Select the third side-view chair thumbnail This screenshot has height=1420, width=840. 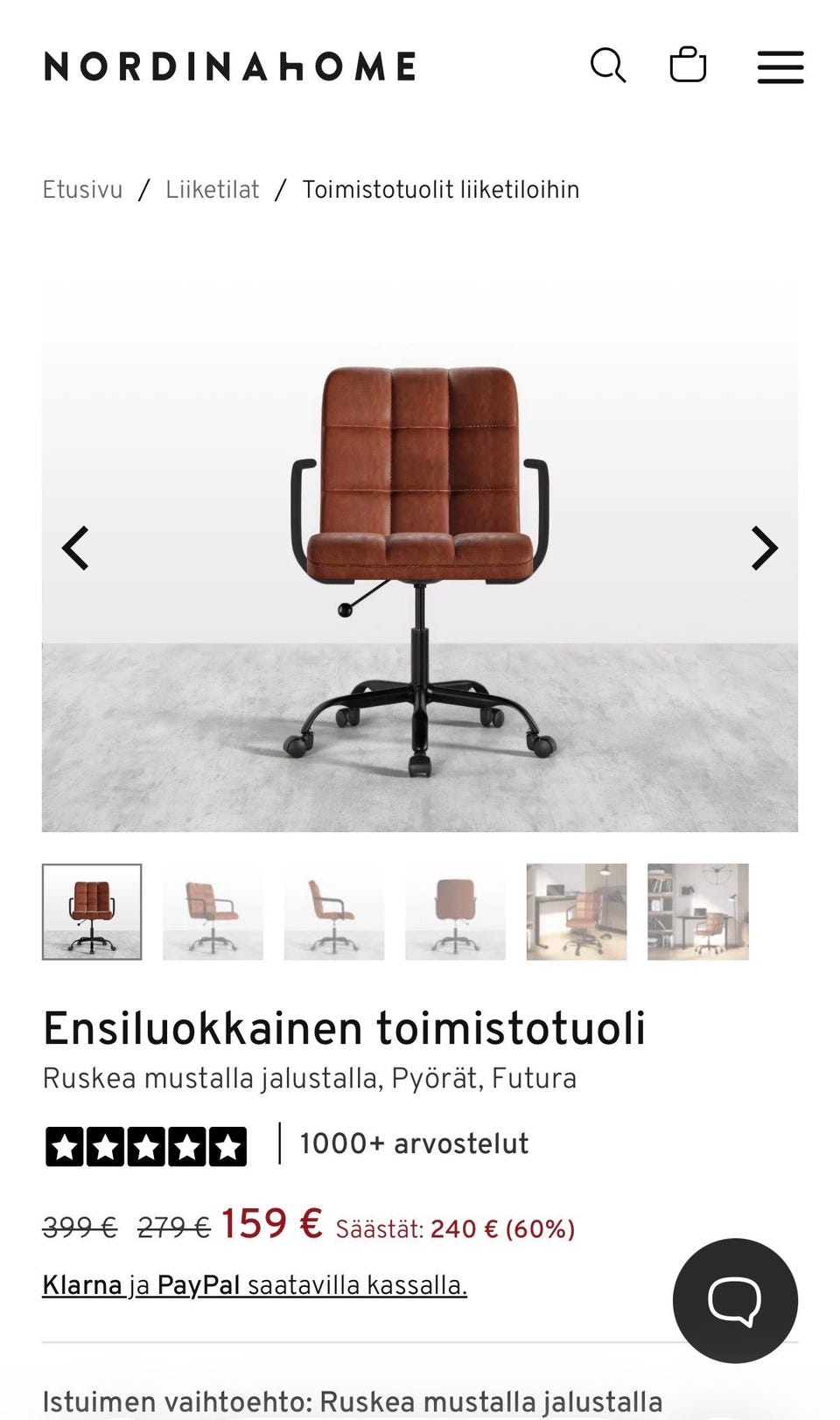[x=333, y=912]
